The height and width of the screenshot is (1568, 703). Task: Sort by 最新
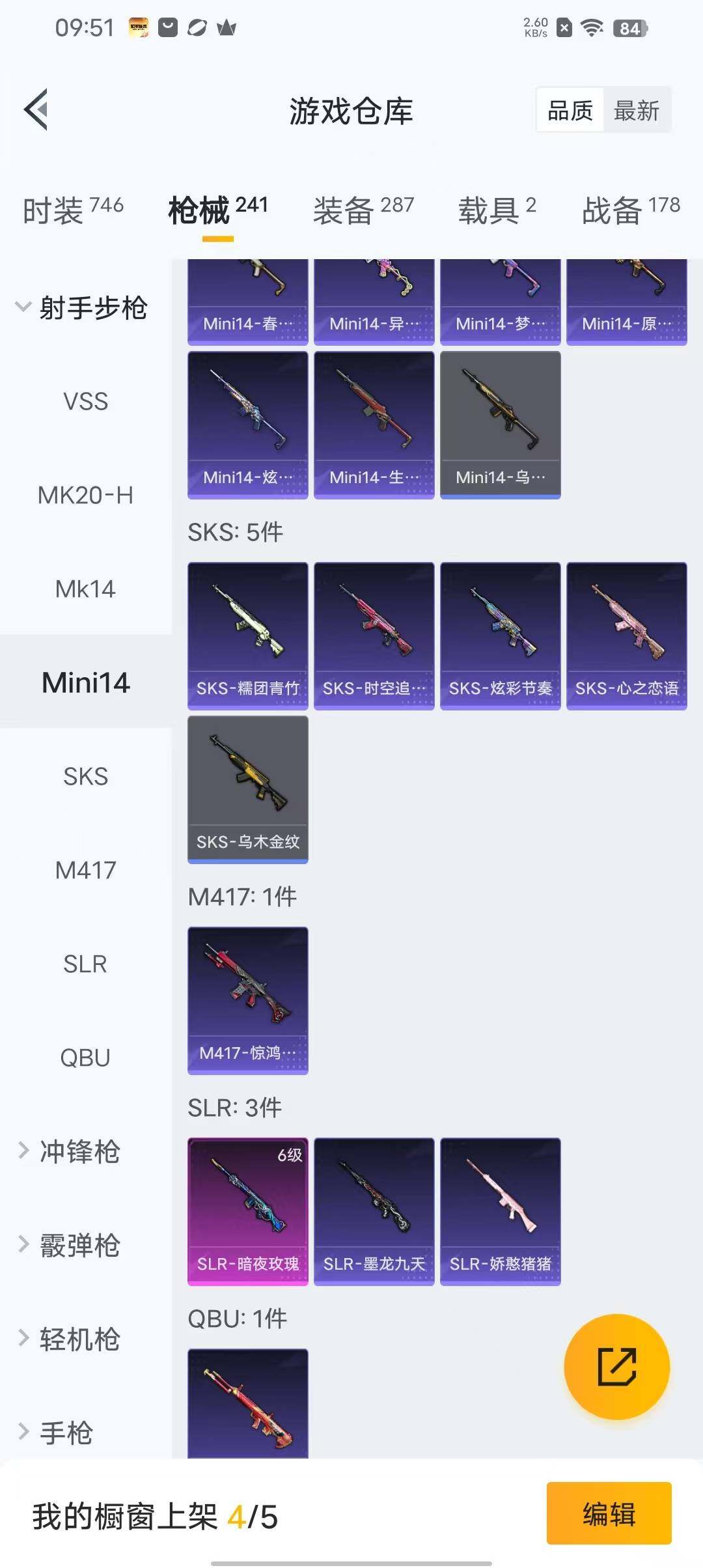[x=636, y=111]
